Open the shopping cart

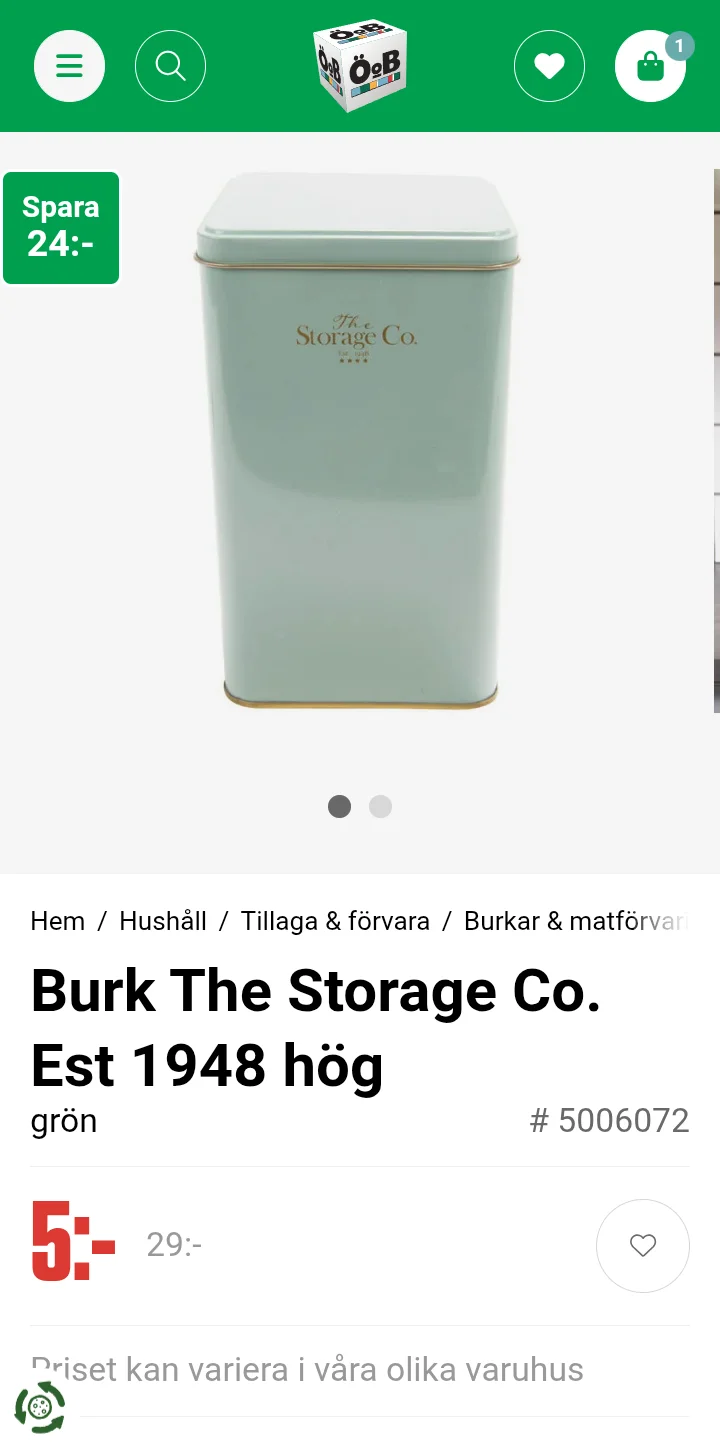(650, 66)
